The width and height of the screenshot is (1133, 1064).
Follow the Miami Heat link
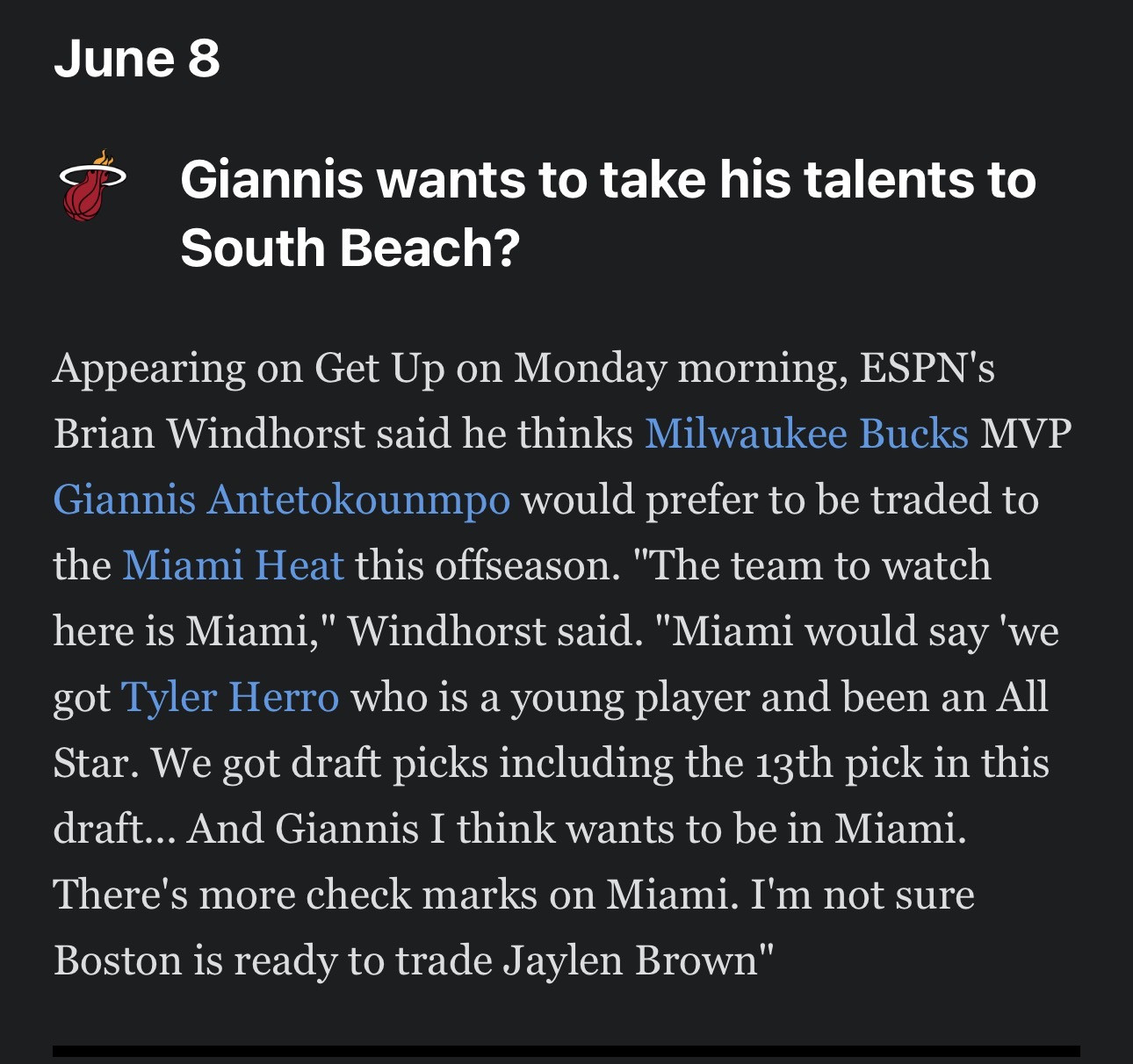point(233,565)
